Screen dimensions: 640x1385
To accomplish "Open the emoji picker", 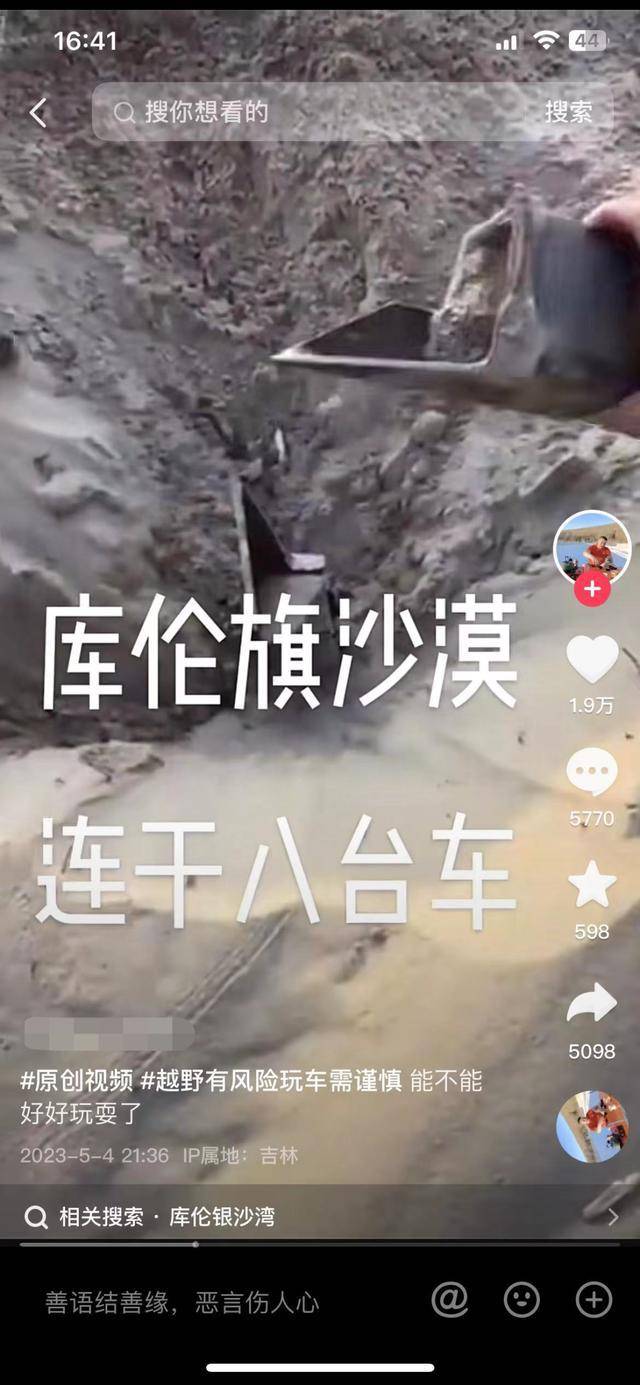I will tap(521, 1299).
